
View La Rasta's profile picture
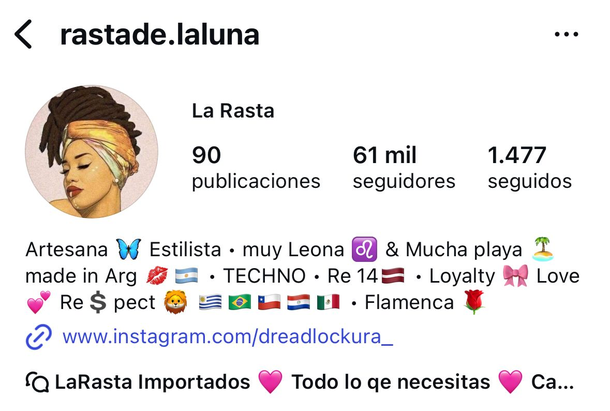point(91,151)
